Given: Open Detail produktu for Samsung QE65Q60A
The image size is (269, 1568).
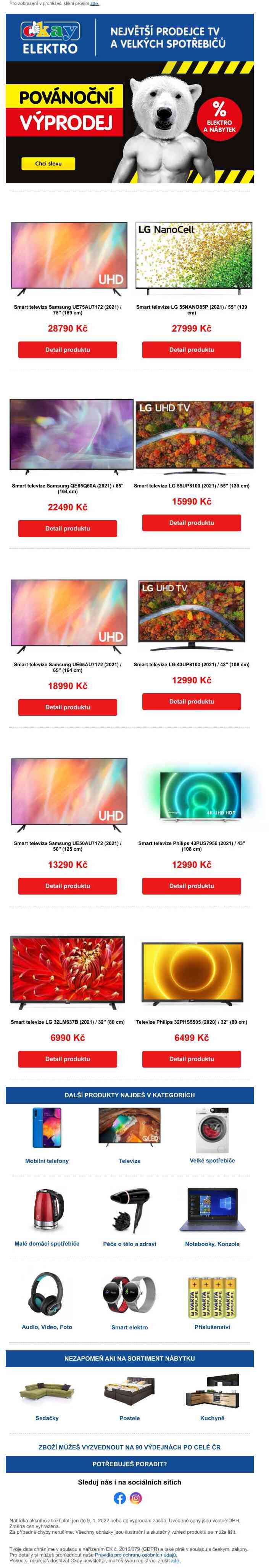Looking at the screenshot, I should [x=67, y=528].
